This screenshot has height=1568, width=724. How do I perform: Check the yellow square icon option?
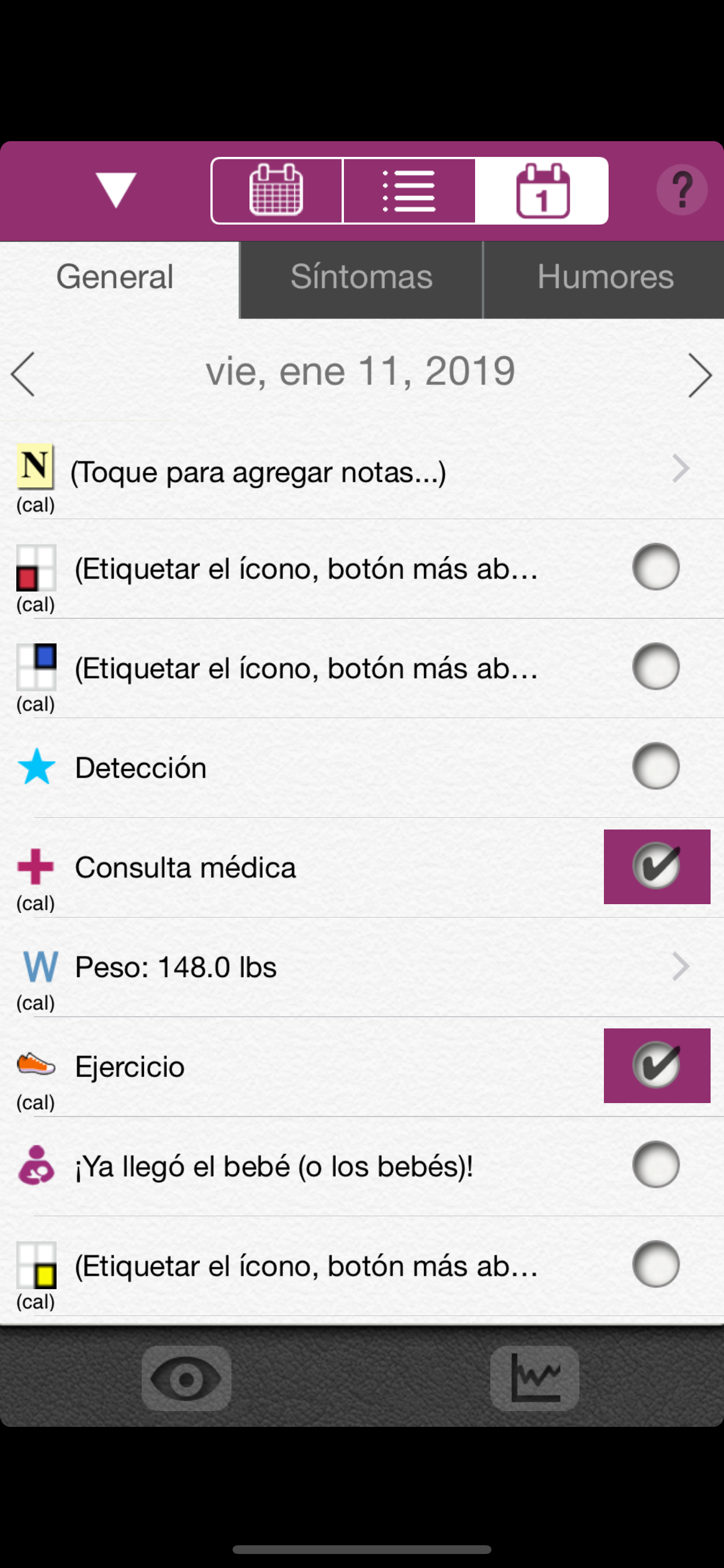point(656,1265)
